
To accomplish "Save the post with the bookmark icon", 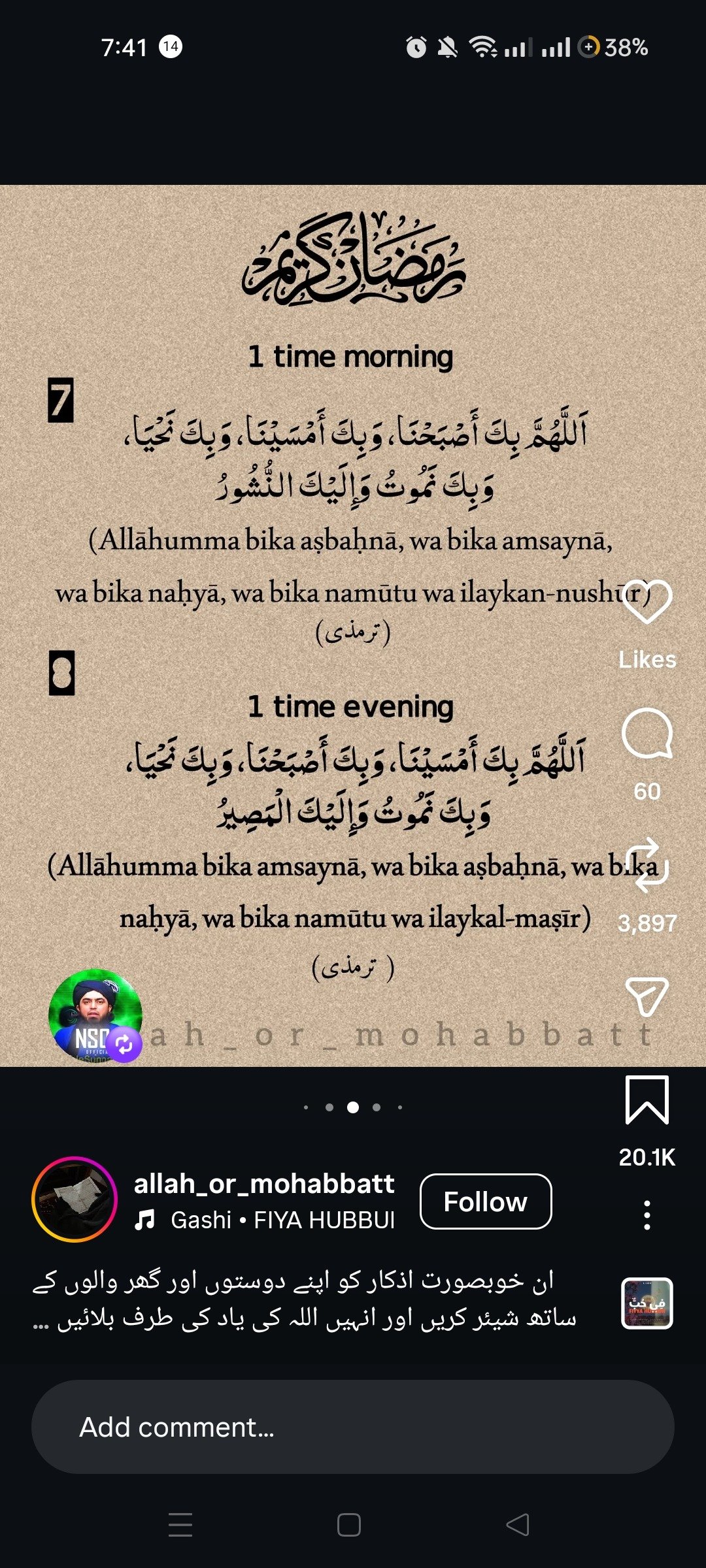I will pos(647,1100).
